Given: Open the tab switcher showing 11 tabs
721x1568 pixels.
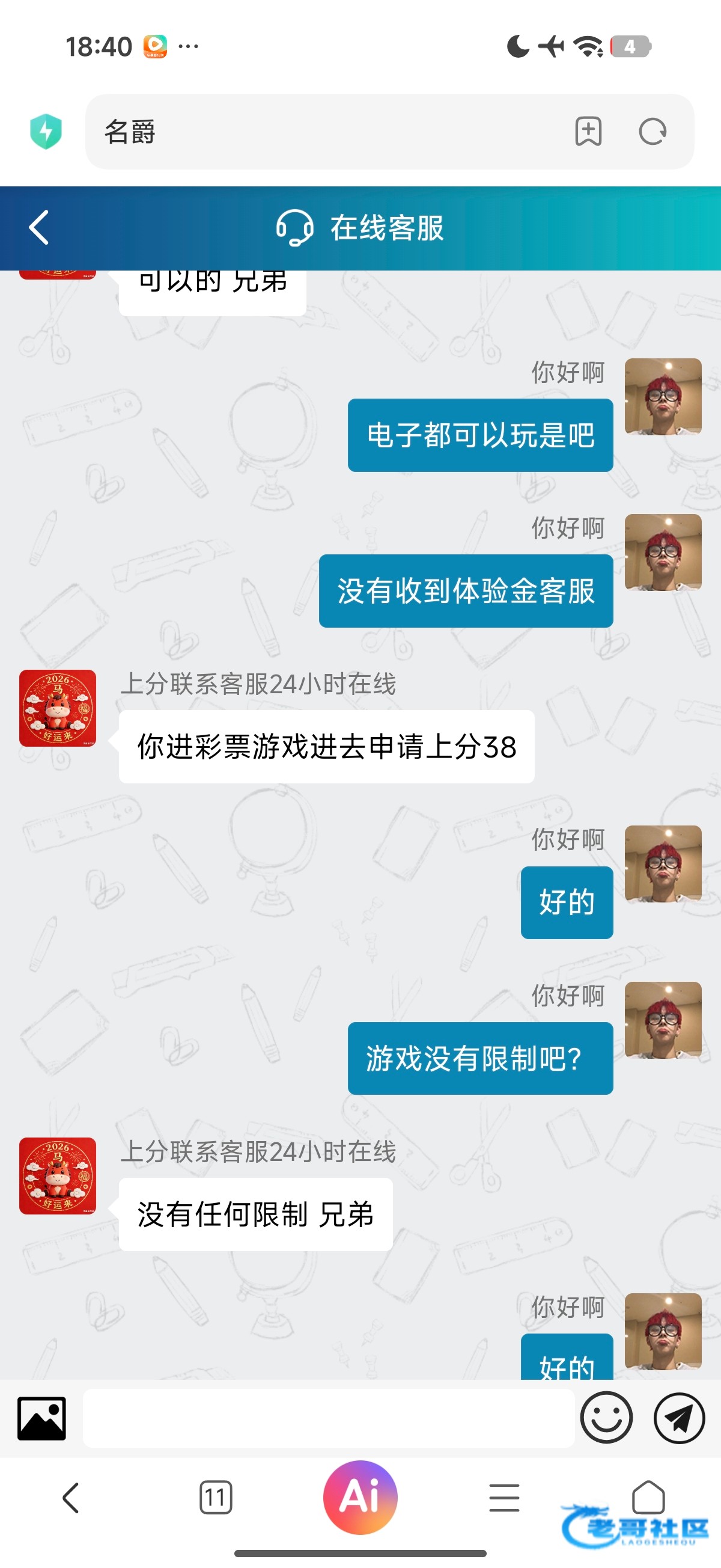Looking at the screenshot, I should pos(215,1498).
